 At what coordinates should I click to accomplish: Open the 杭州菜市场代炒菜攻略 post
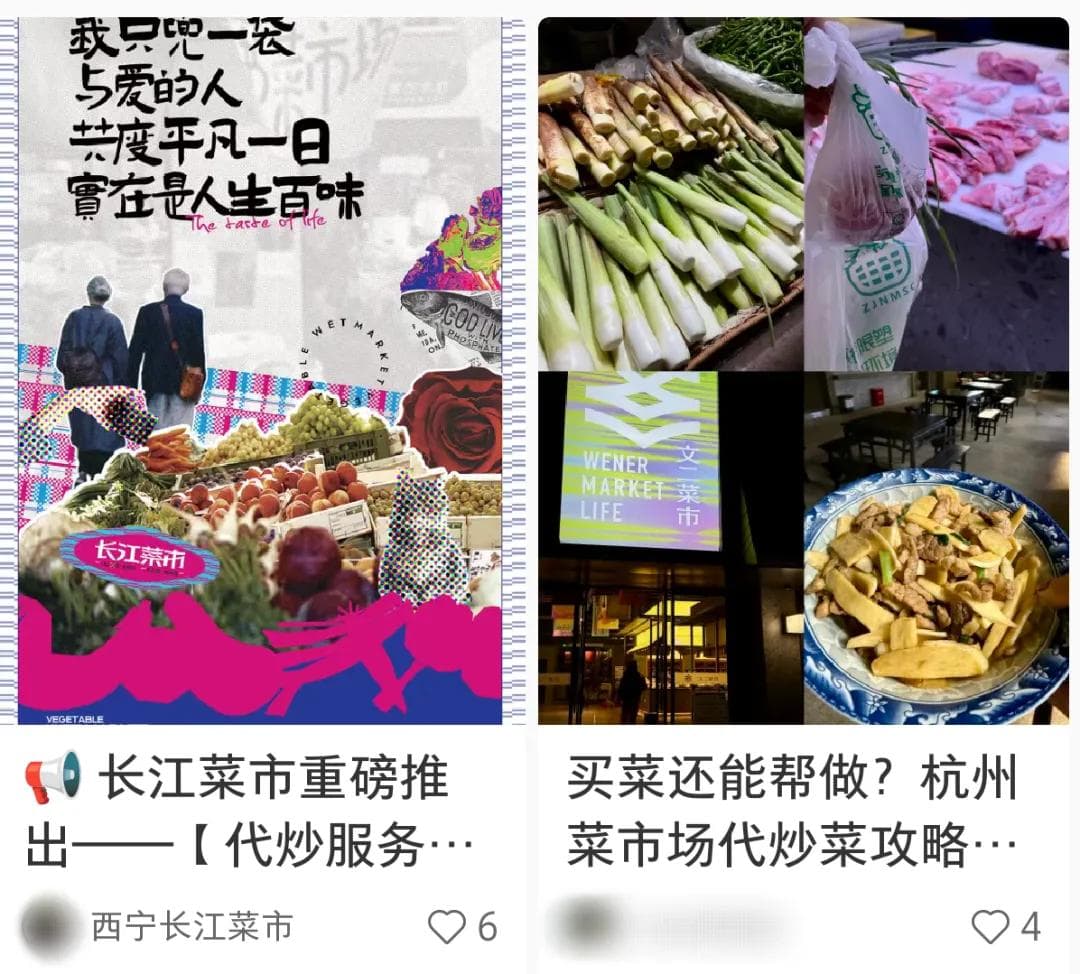803,370
